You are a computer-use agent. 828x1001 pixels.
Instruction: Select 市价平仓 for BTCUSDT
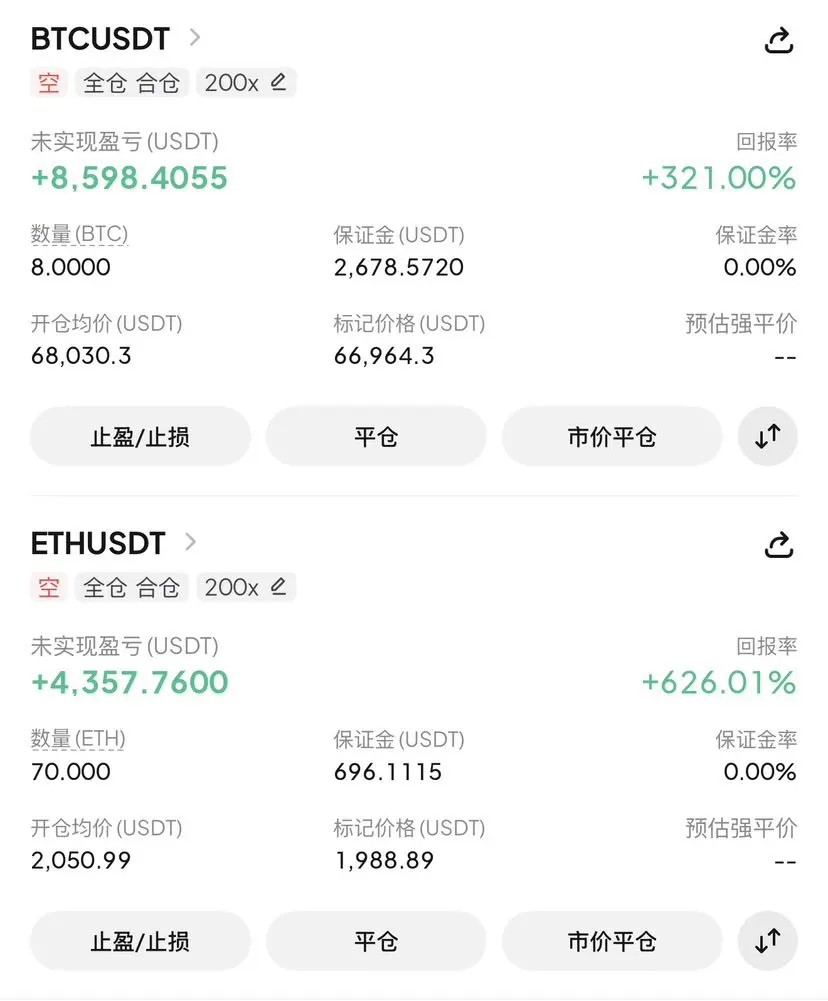pyautogui.click(x=611, y=437)
